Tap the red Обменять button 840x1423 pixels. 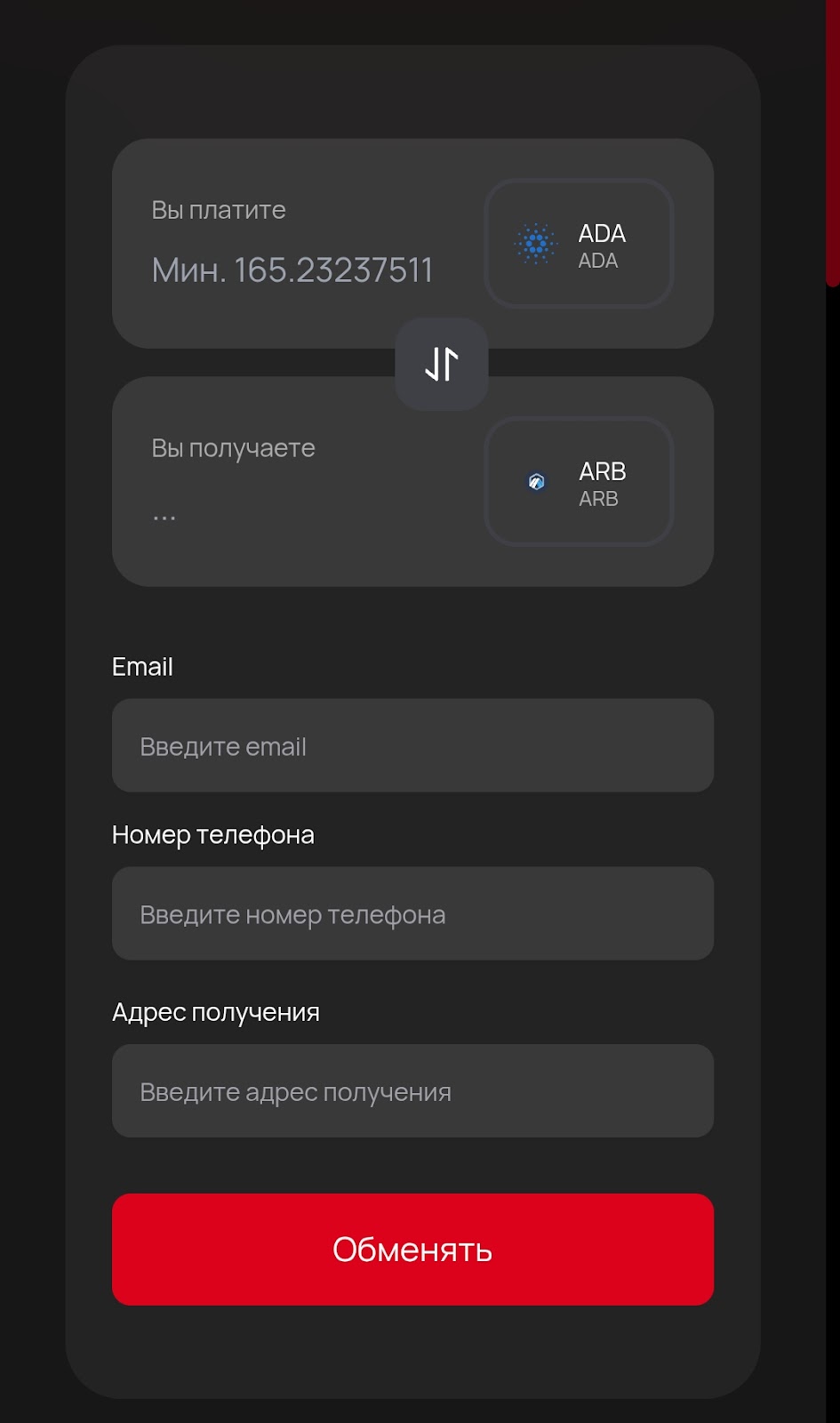pos(412,1250)
